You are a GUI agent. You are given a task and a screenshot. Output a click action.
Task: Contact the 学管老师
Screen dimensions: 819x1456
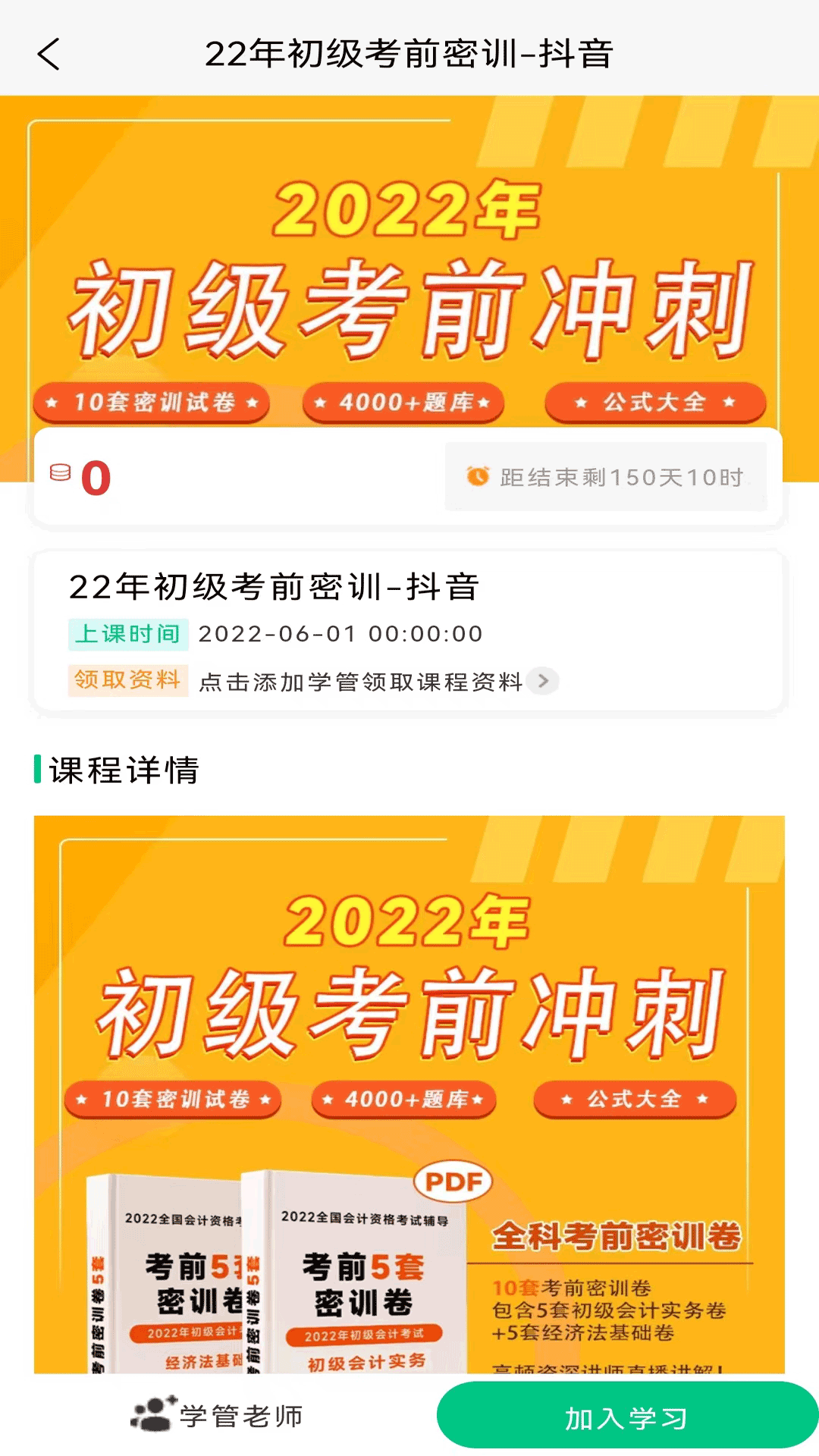217,1415
